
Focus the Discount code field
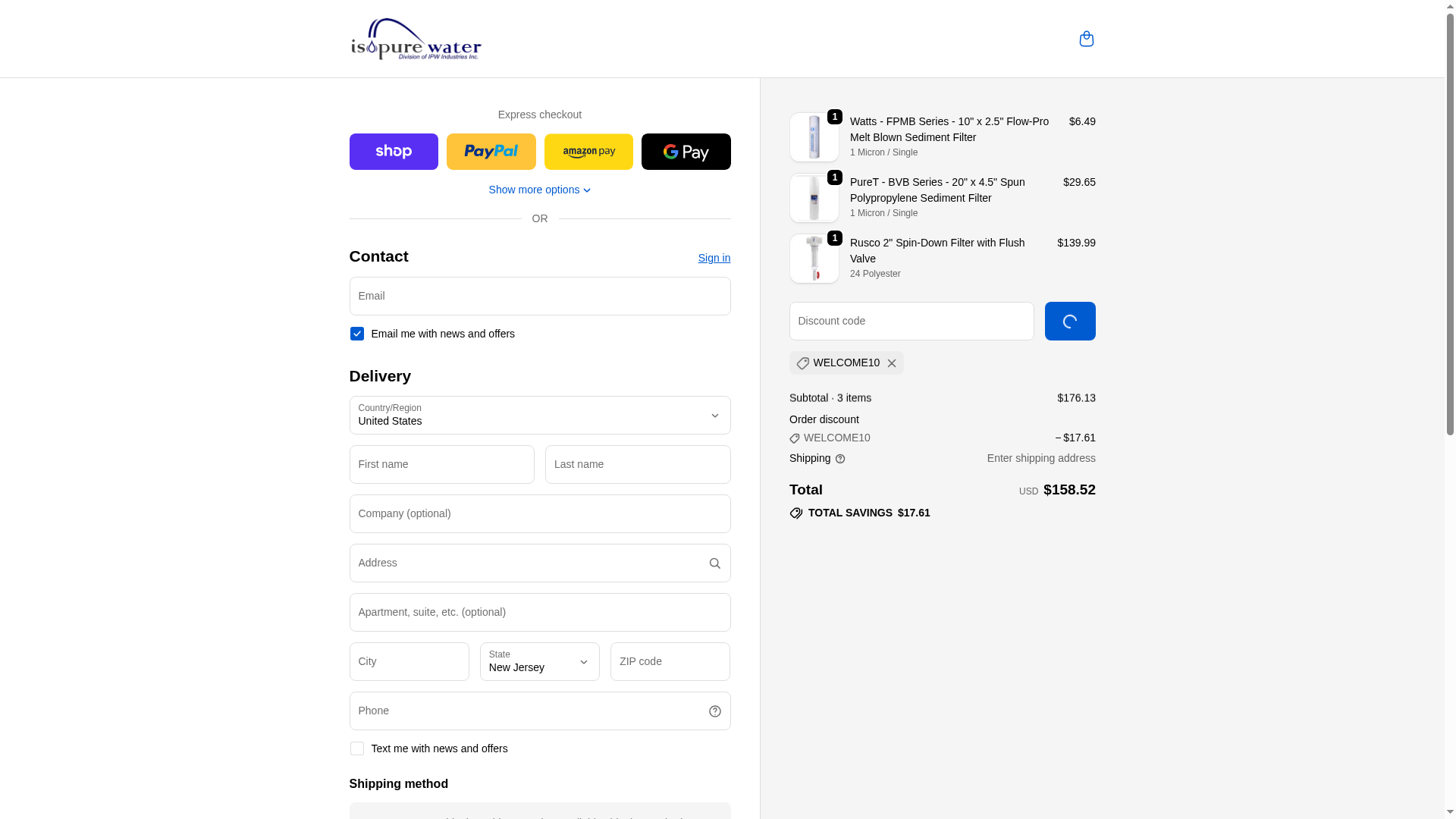911,321
